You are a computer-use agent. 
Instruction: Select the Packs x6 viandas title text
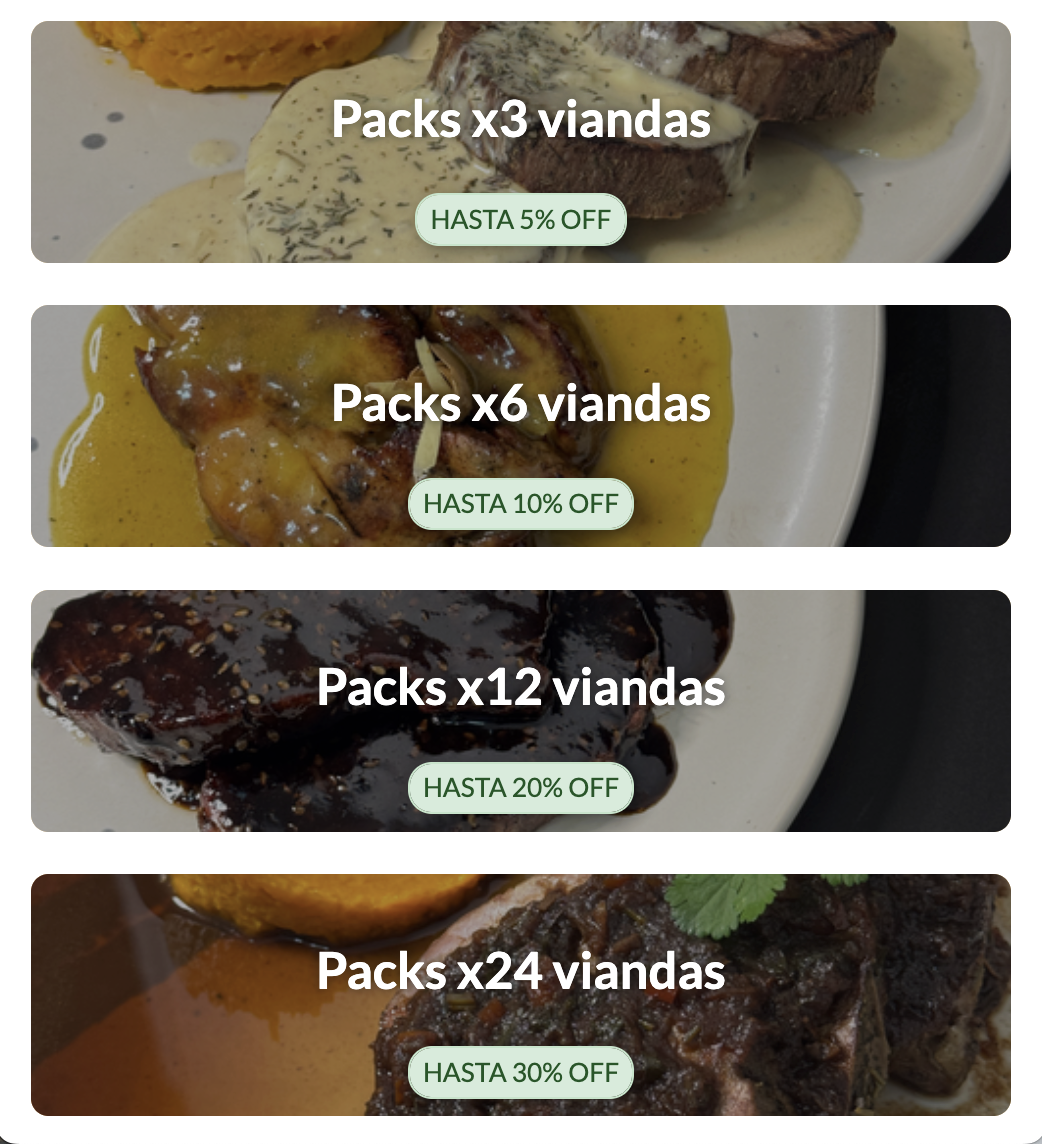click(521, 404)
